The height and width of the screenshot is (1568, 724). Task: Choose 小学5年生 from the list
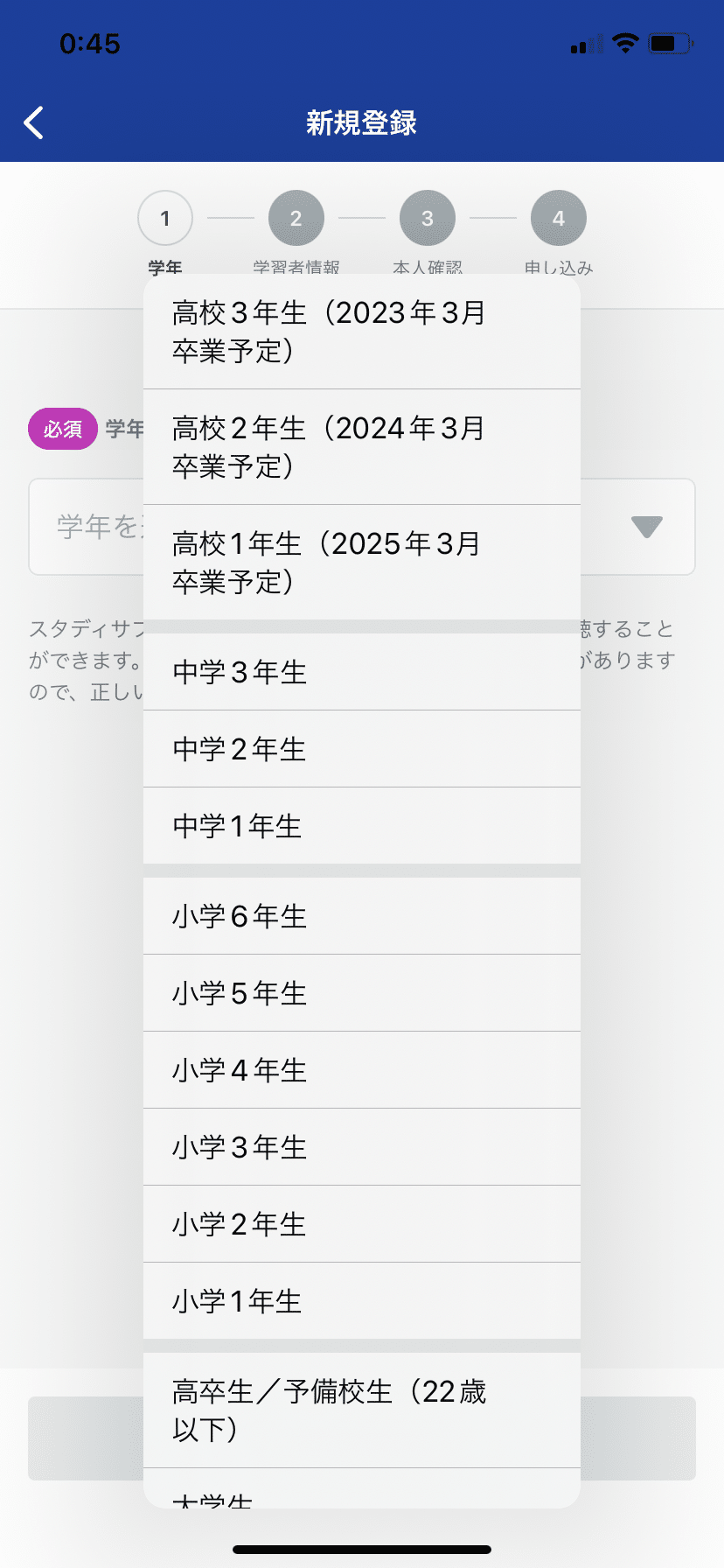coord(362,993)
